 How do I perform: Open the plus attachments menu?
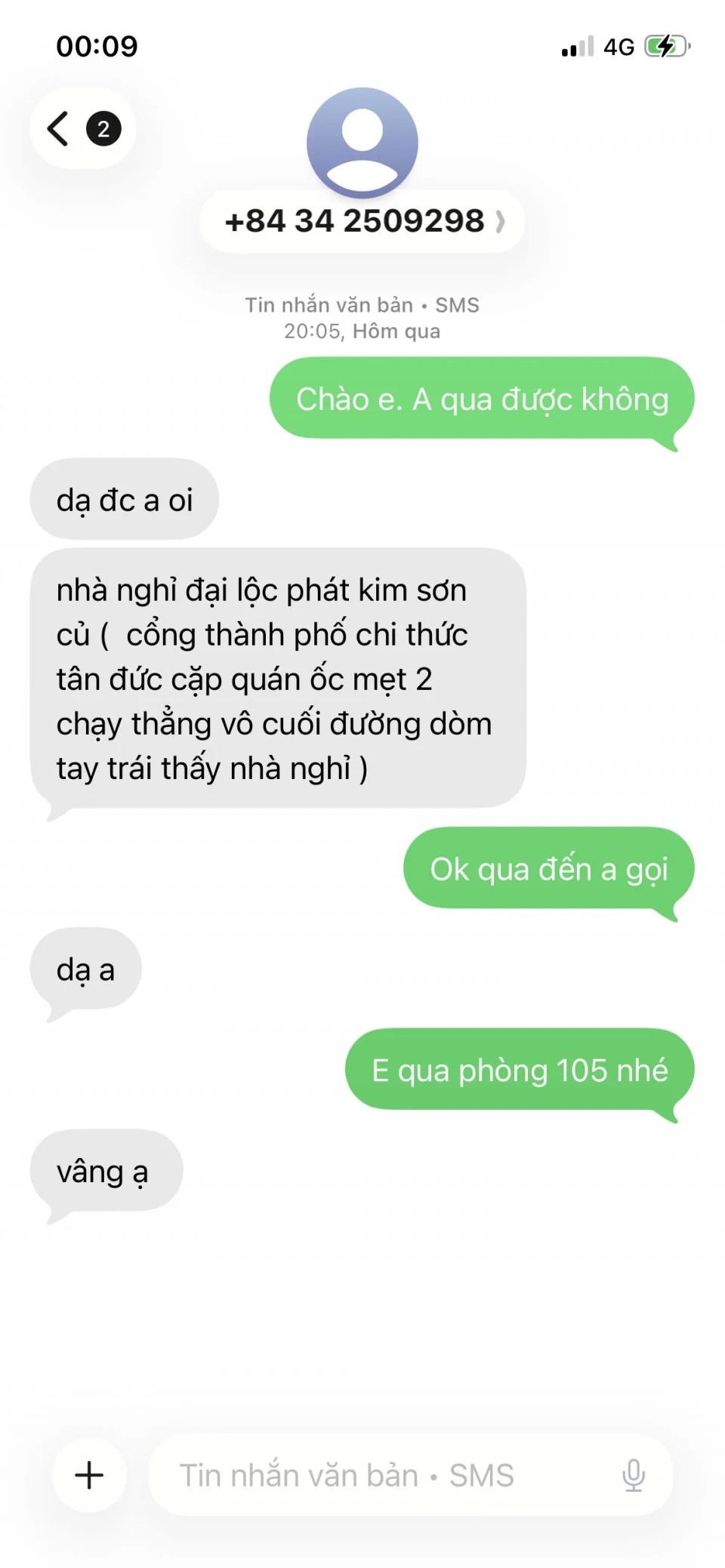pyautogui.click(x=89, y=1474)
